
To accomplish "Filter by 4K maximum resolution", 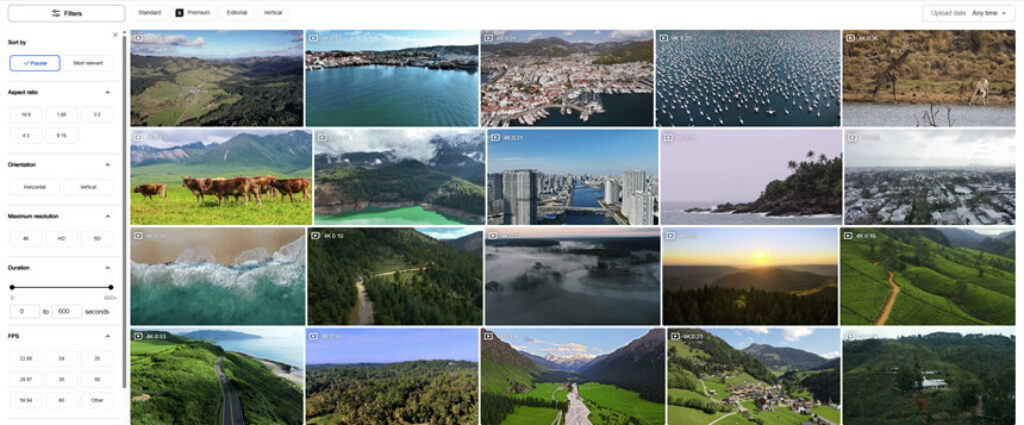I will 25,239.
